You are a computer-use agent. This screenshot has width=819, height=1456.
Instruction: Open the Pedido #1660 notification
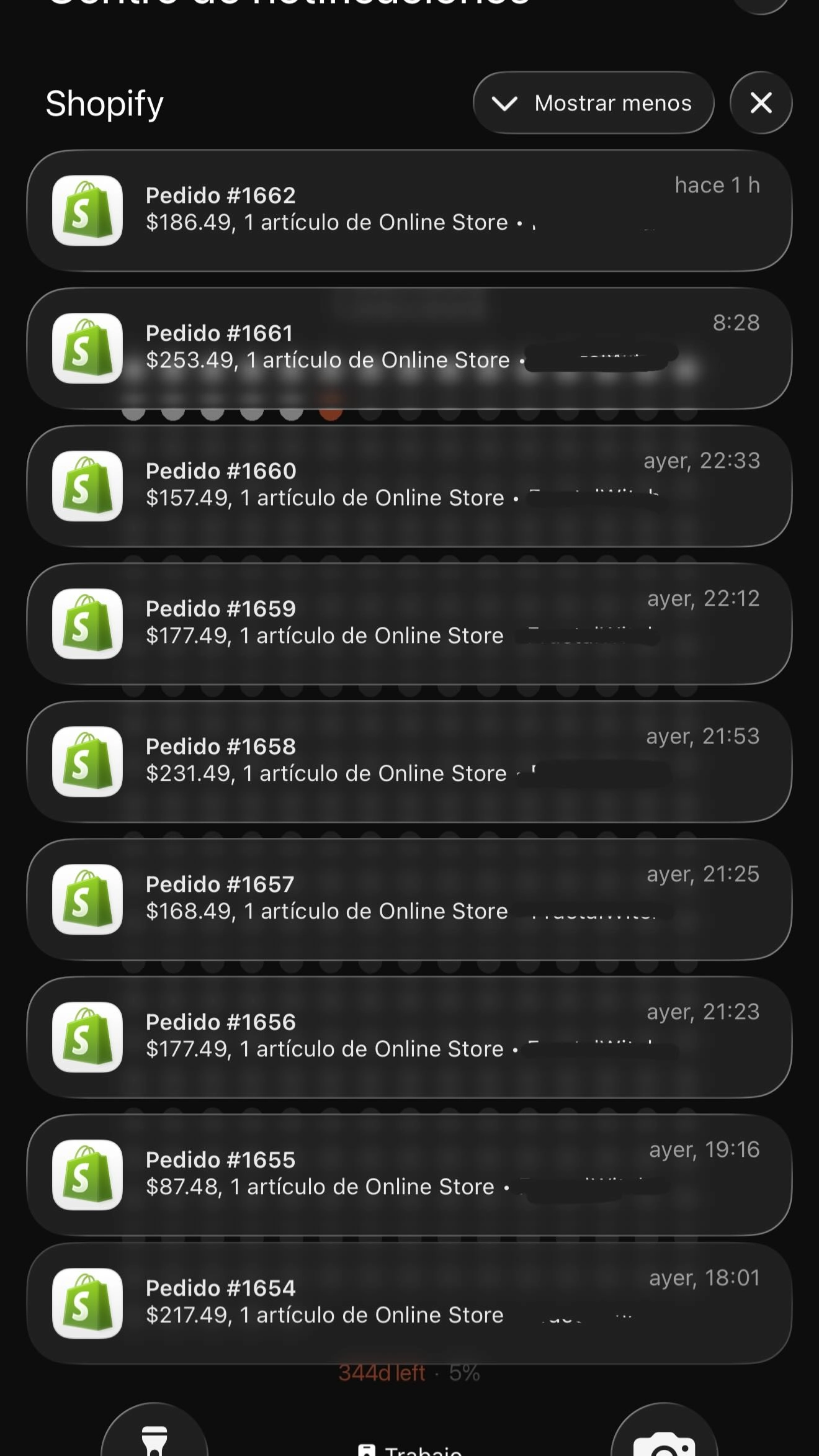pyautogui.click(x=409, y=486)
